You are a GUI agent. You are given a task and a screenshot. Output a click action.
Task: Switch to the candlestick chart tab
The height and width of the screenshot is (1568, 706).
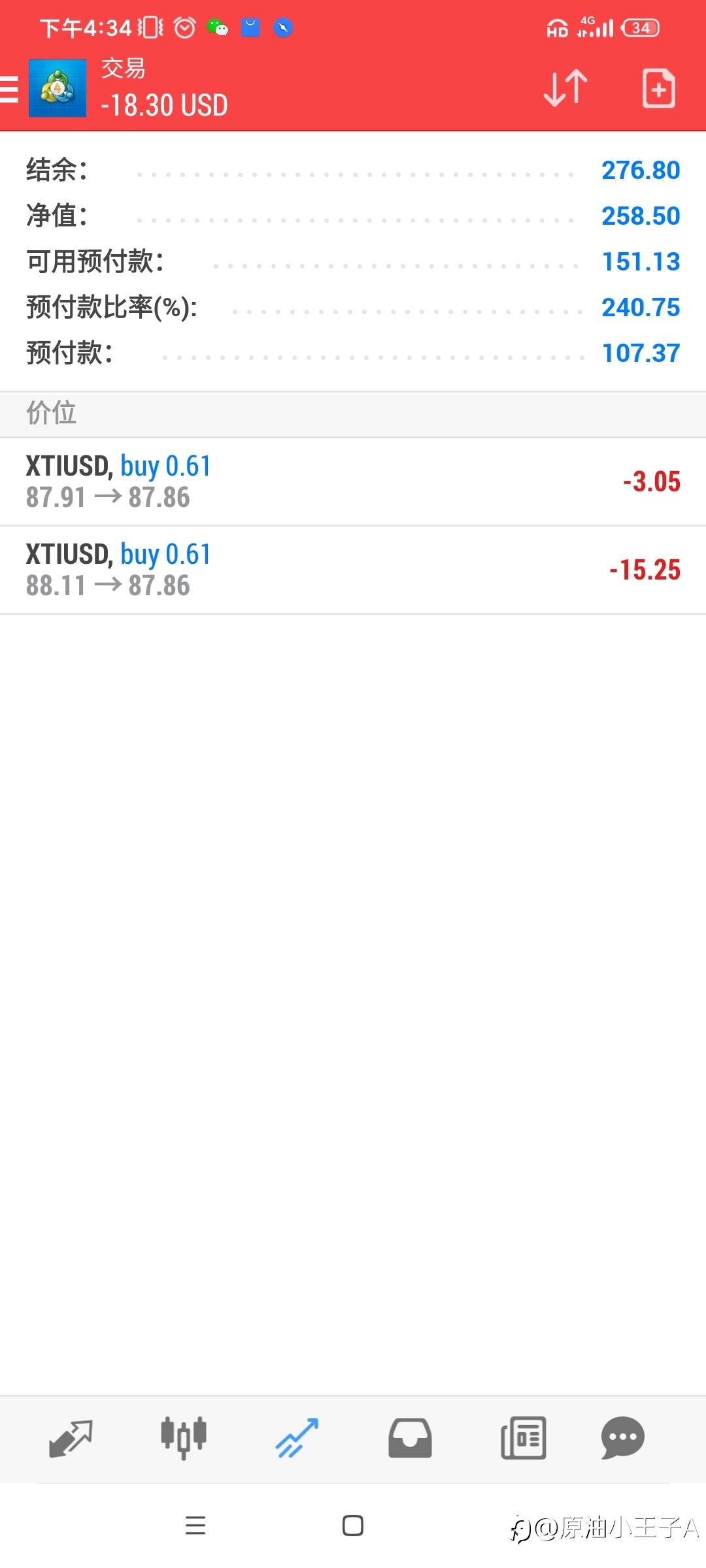(x=184, y=1438)
